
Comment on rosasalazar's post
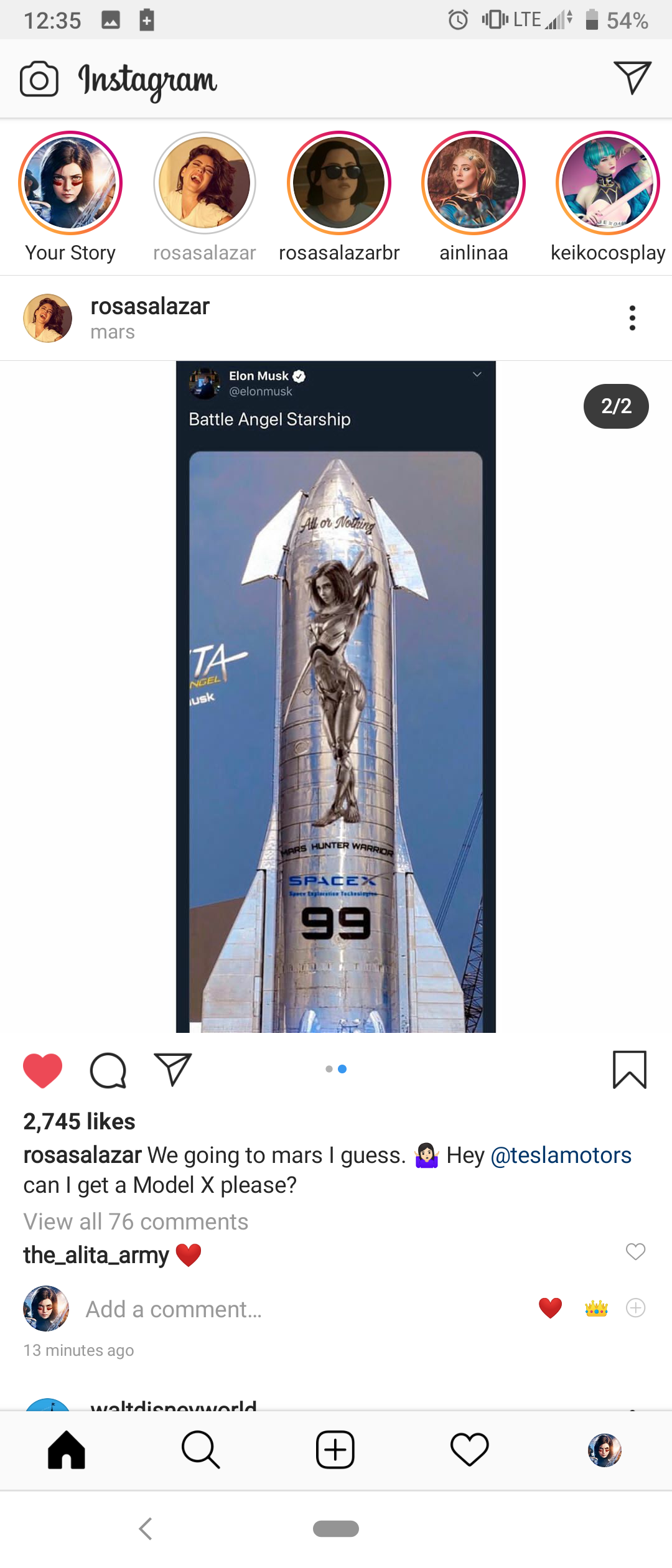pyautogui.click(x=108, y=1070)
